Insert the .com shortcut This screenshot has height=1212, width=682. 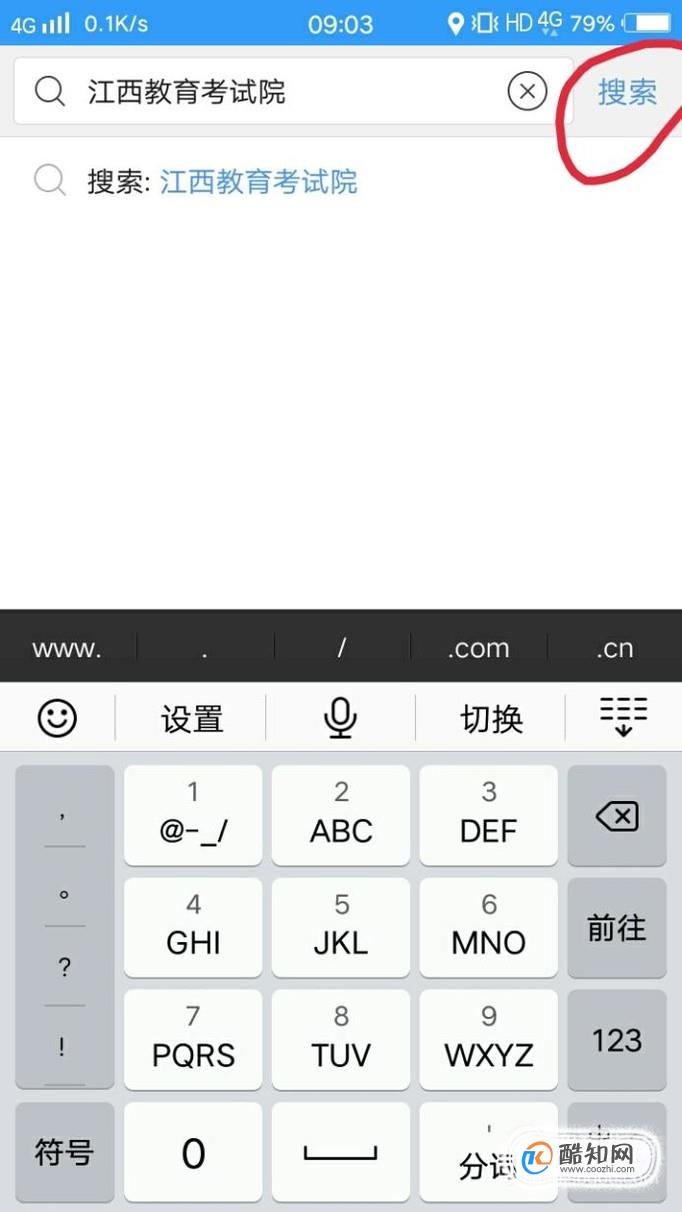[x=478, y=648]
